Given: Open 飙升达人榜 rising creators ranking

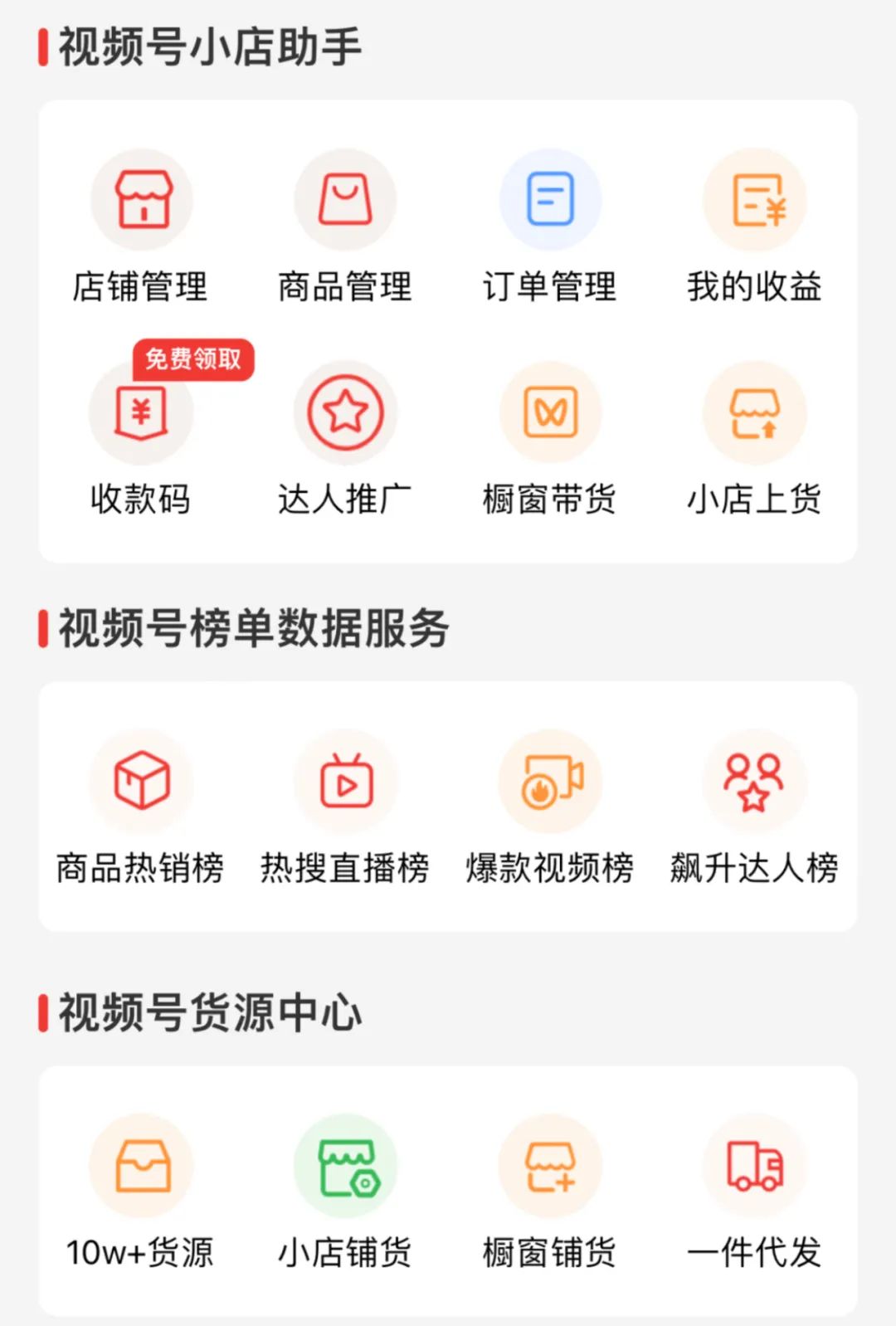Looking at the screenshot, I should coord(754,781).
